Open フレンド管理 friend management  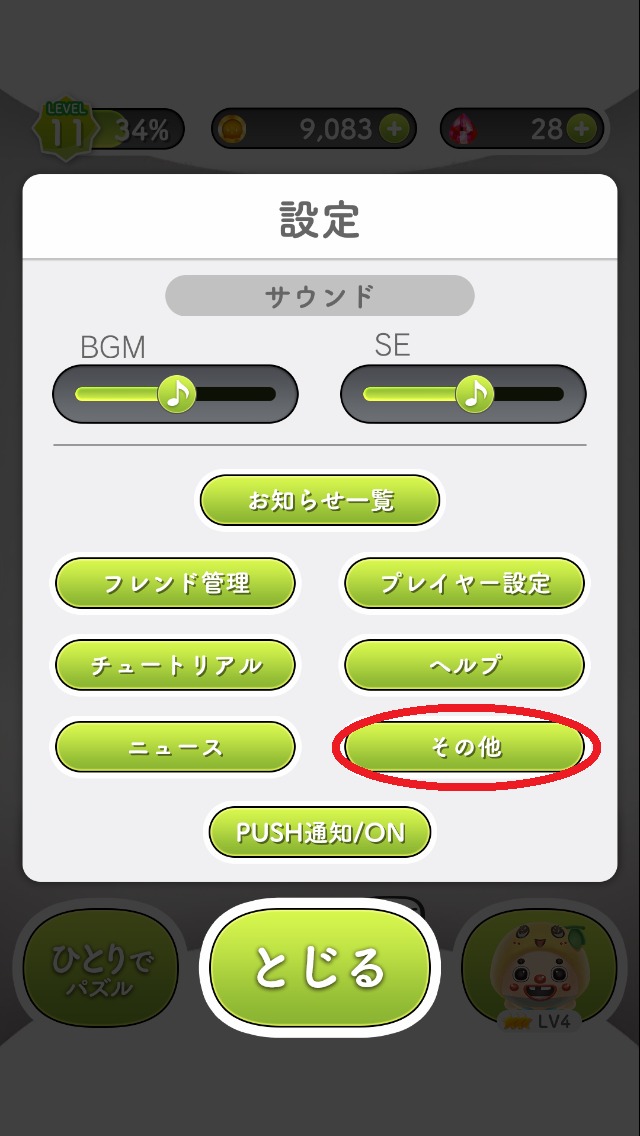175,583
